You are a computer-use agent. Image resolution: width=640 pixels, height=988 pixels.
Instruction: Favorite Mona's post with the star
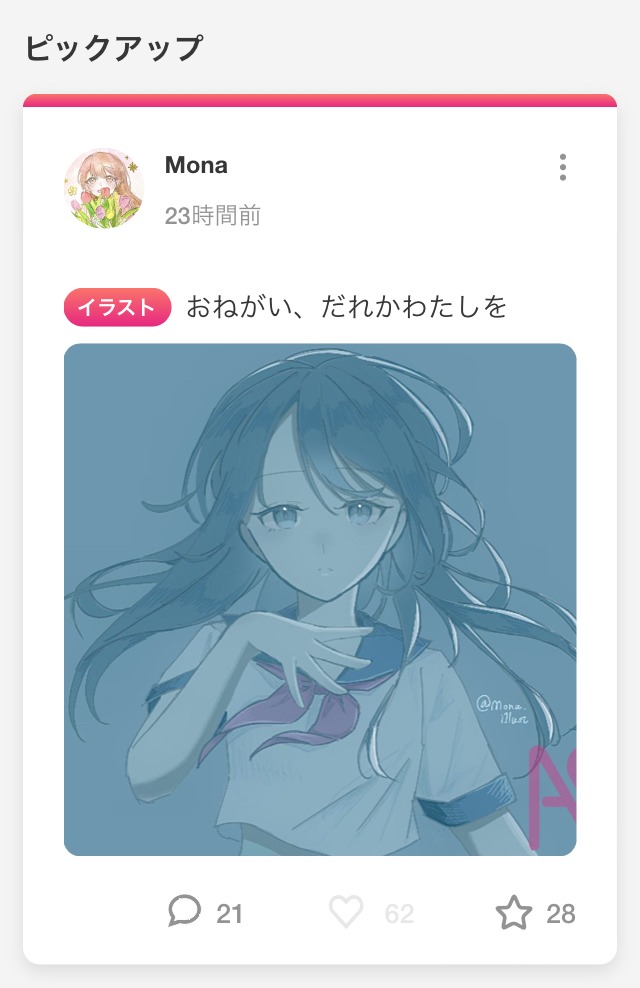coord(514,912)
